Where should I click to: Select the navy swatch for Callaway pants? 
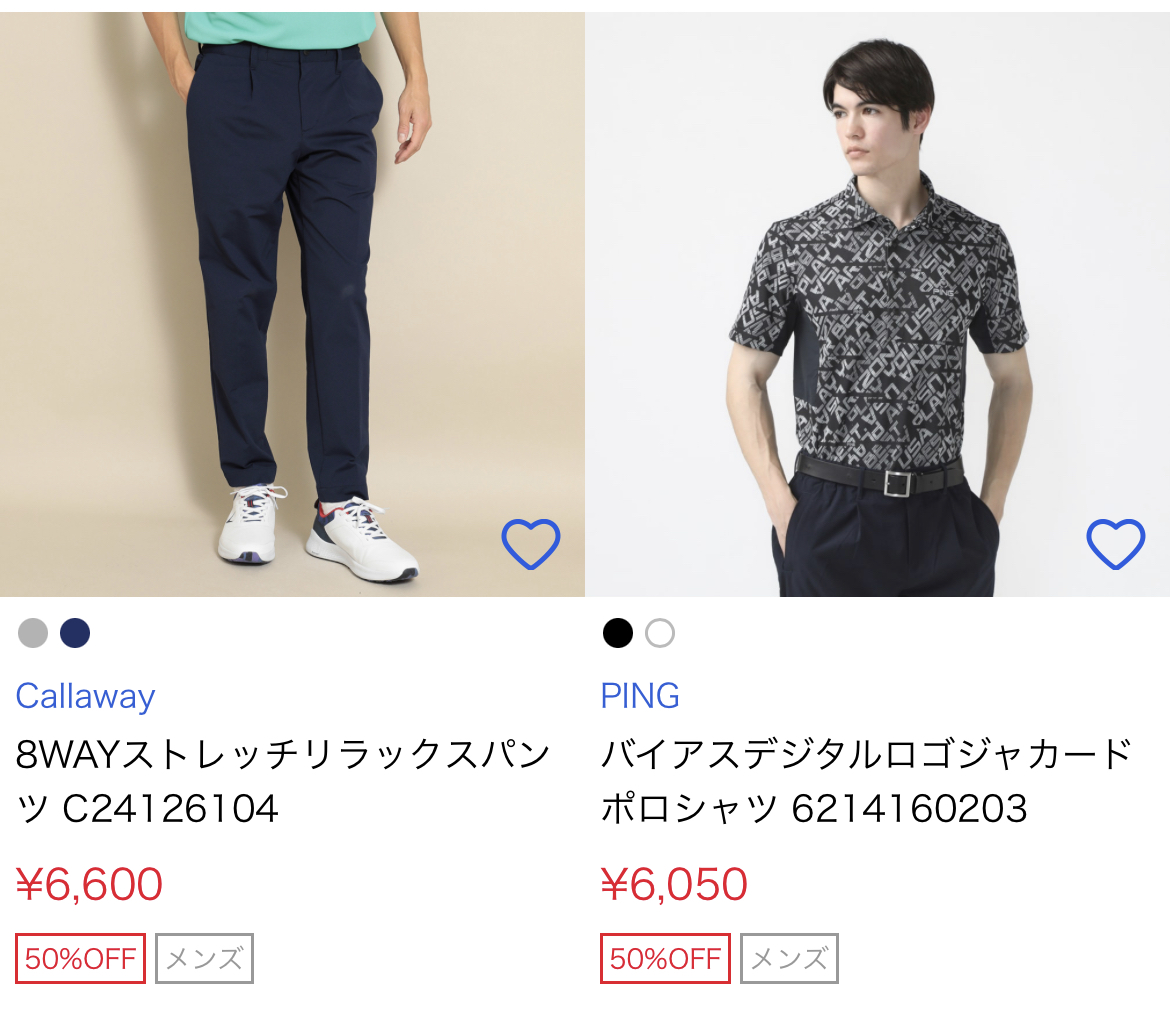click(x=75, y=633)
